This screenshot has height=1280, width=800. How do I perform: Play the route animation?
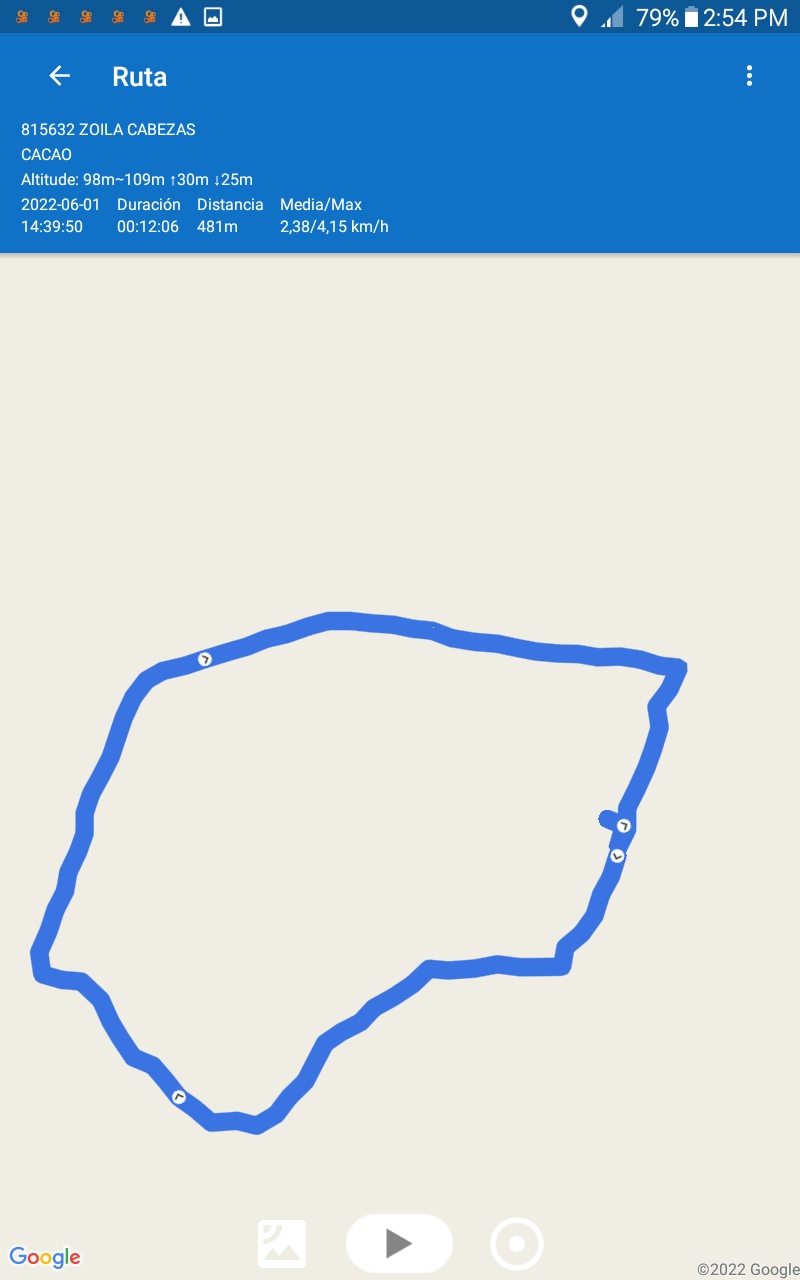click(x=399, y=1243)
